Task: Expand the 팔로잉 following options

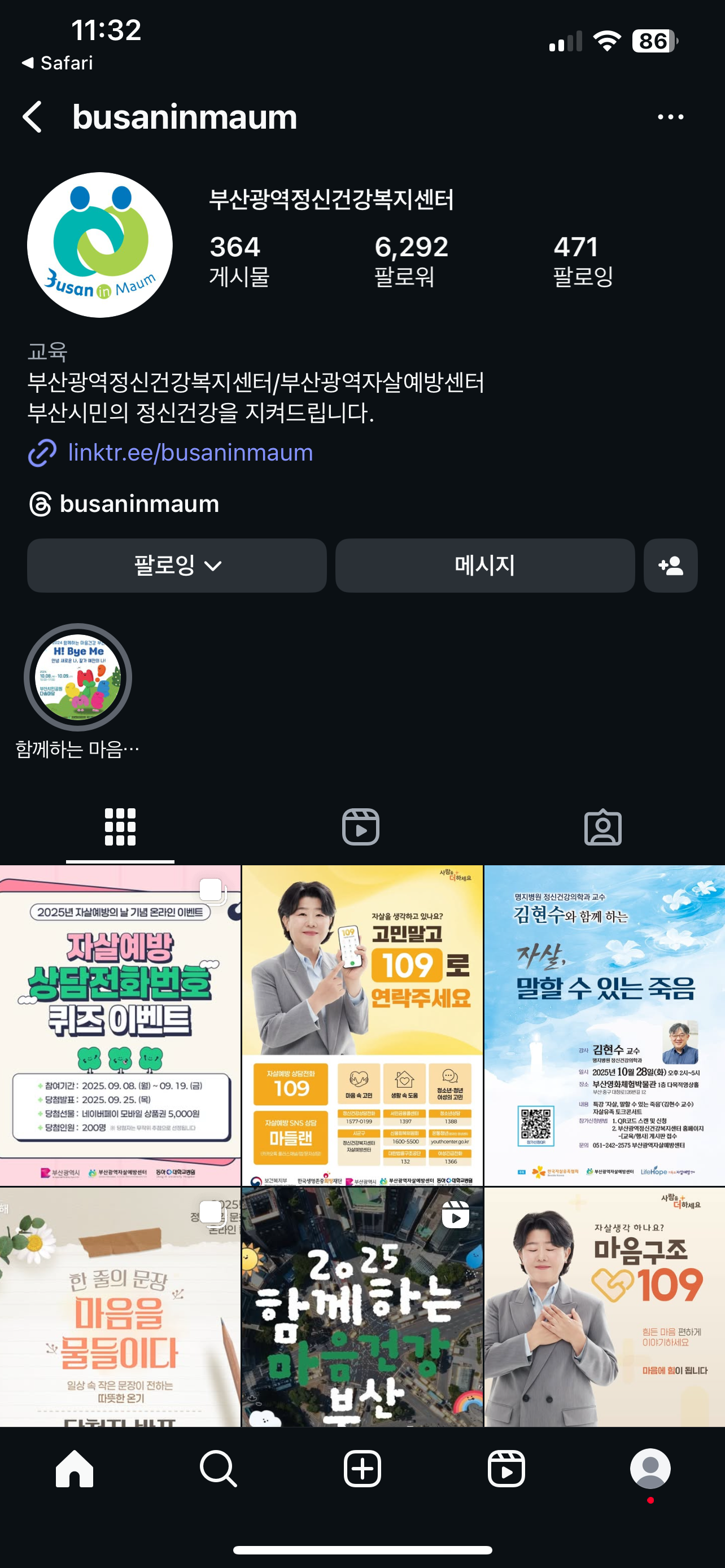Action: [177, 566]
